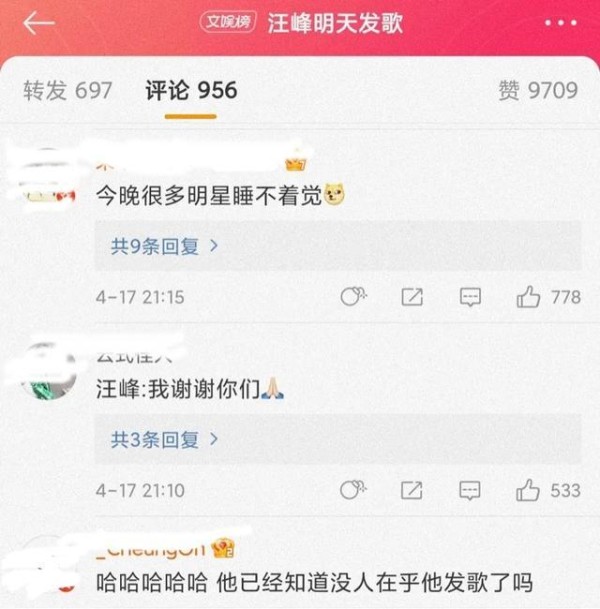Go back using the arrow icon
This screenshot has height=609, width=600.
[x=38, y=23]
